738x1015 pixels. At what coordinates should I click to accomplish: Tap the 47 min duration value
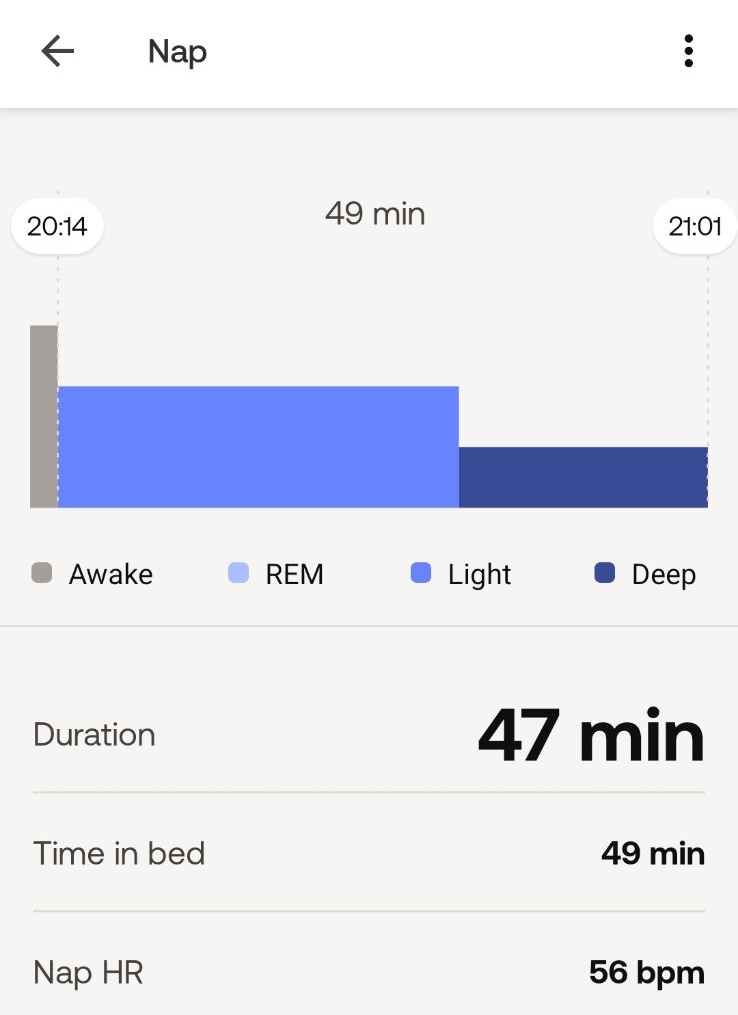click(592, 735)
